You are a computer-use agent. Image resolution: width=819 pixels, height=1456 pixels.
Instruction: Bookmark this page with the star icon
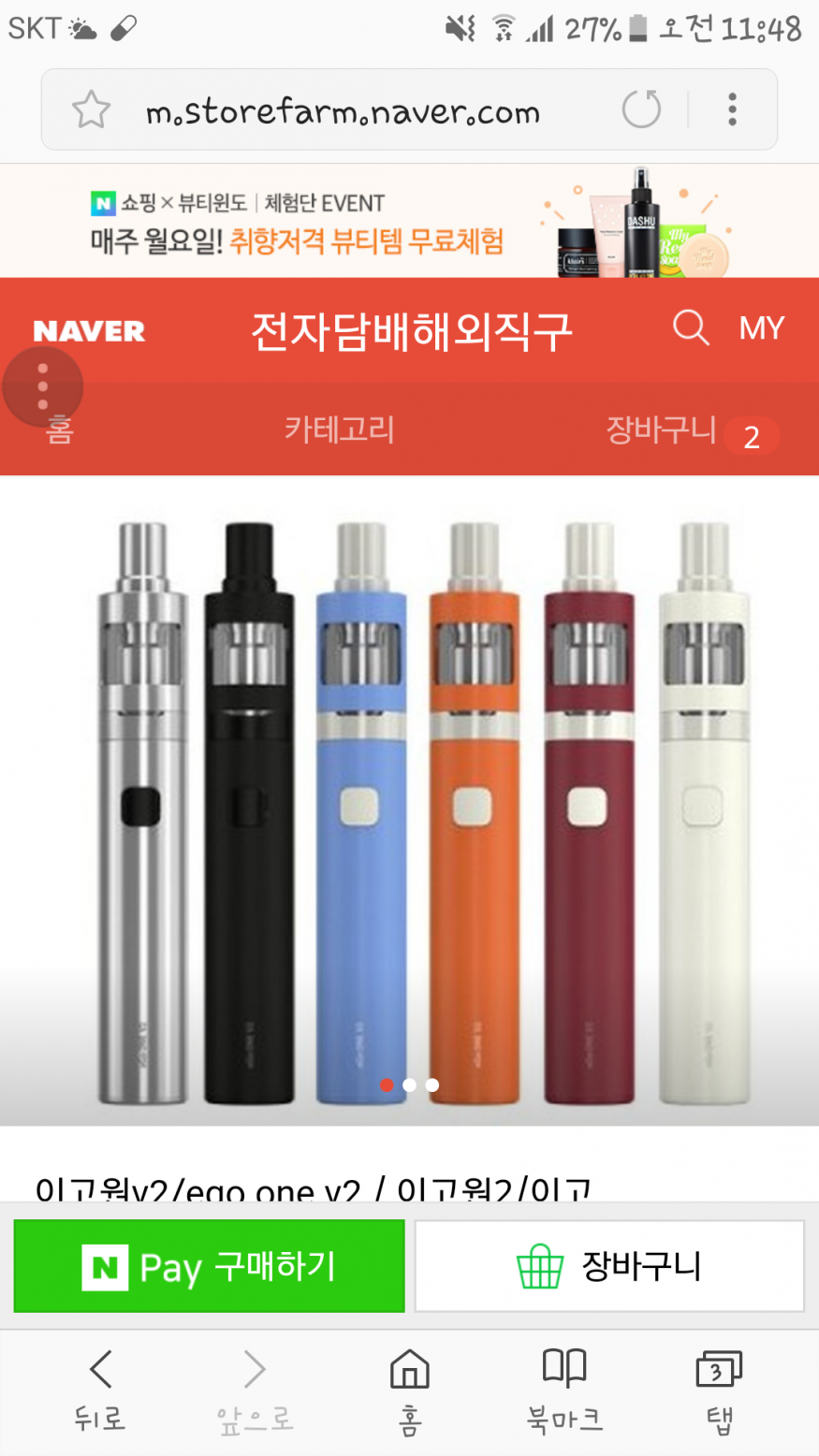91,110
